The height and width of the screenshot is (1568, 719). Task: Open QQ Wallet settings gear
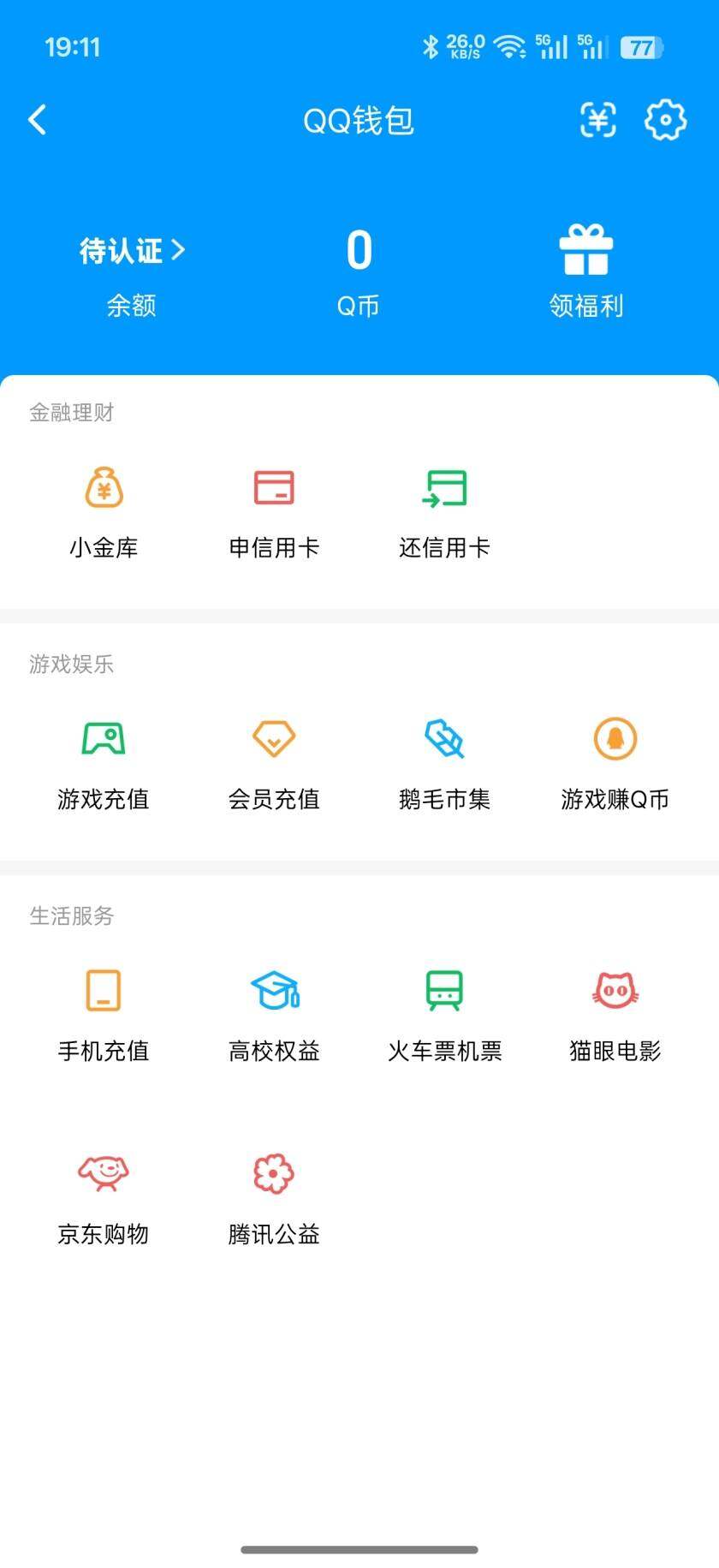click(666, 120)
